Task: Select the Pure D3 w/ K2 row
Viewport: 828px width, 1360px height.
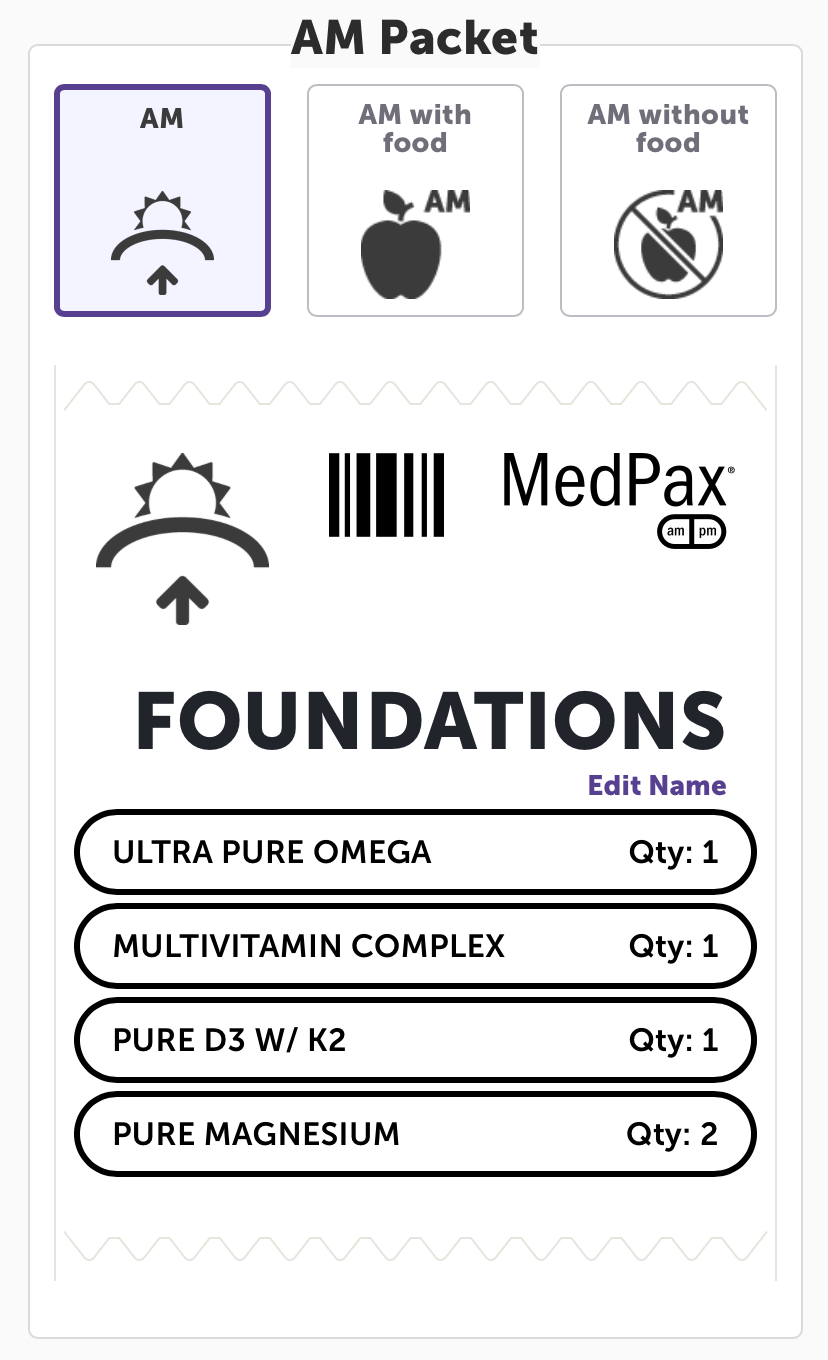Action: (415, 1040)
